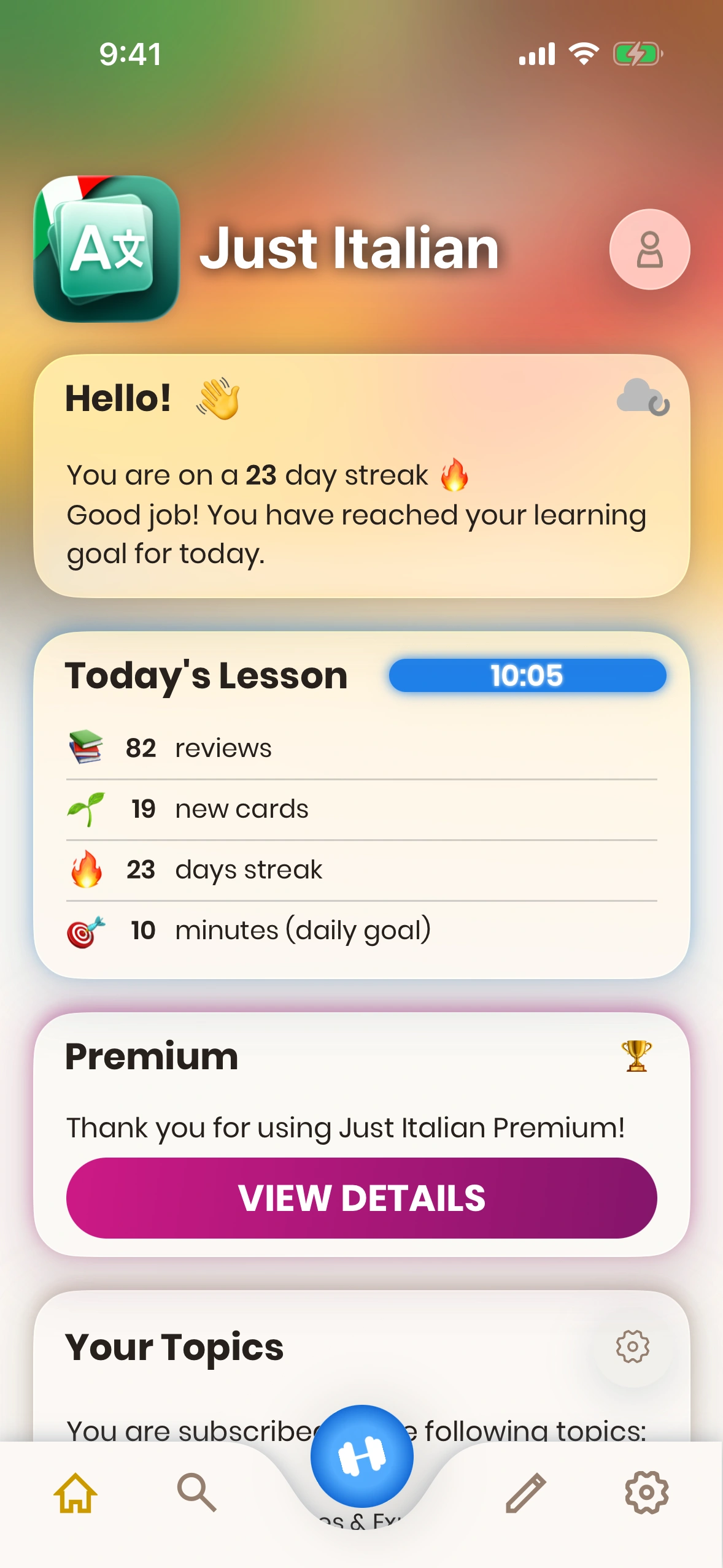View Premium details
The width and height of the screenshot is (723, 1568).
361,1197
